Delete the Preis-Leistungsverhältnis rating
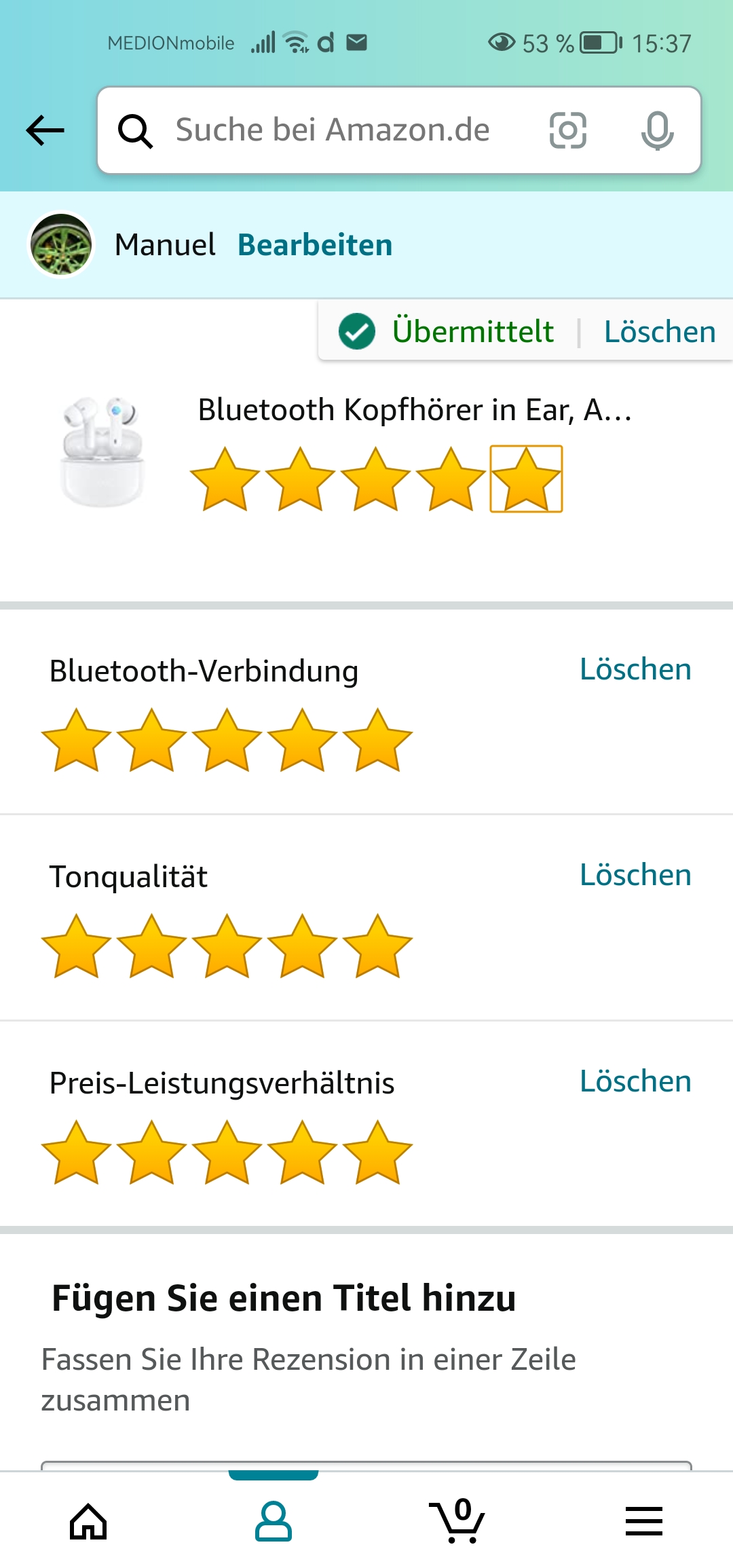Screen dimensions: 733x1568 point(635,1081)
